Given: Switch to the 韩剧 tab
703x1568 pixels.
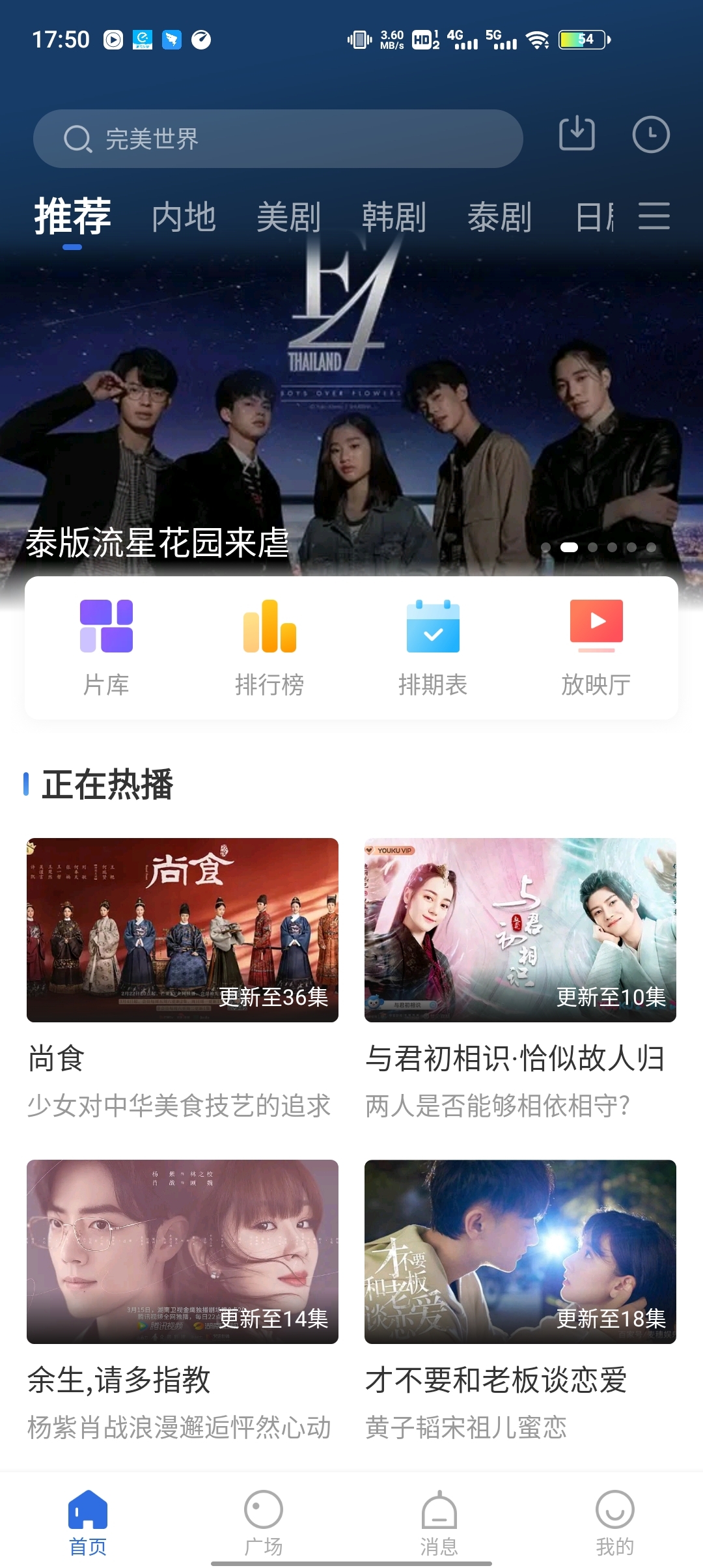Looking at the screenshot, I should [x=394, y=217].
